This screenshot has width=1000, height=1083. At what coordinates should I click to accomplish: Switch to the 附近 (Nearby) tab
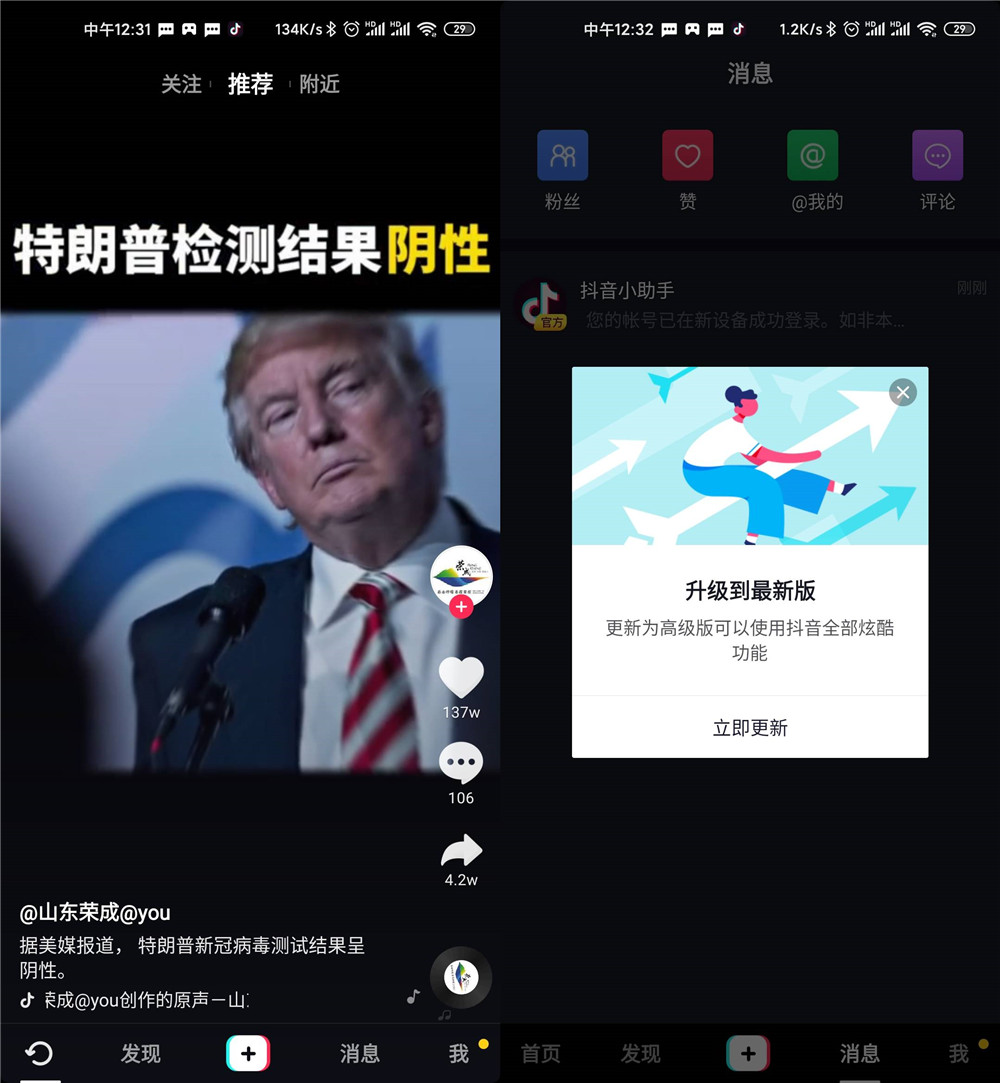click(x=319, y=85)
